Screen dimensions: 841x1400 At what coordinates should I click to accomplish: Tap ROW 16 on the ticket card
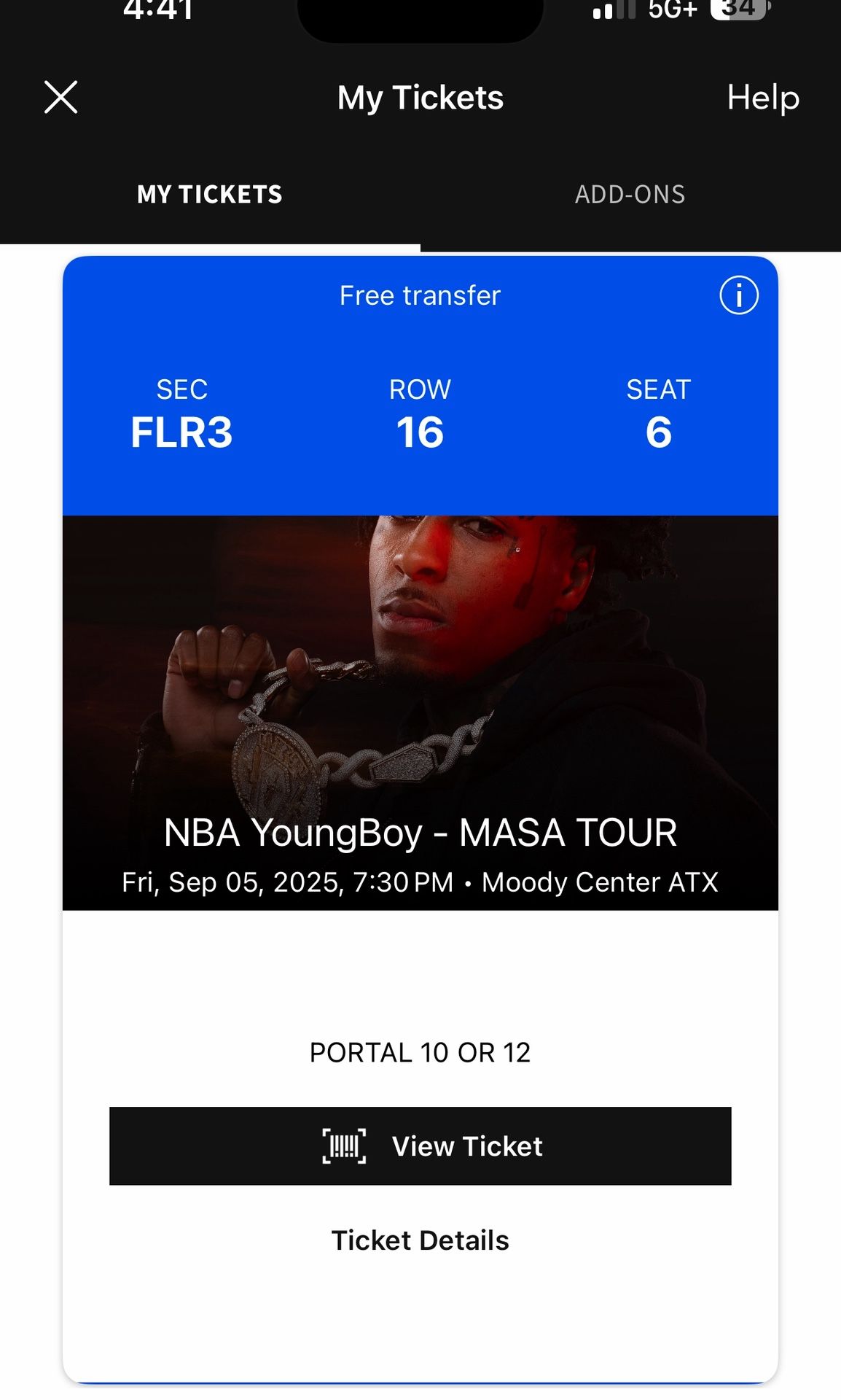[419, 416]
